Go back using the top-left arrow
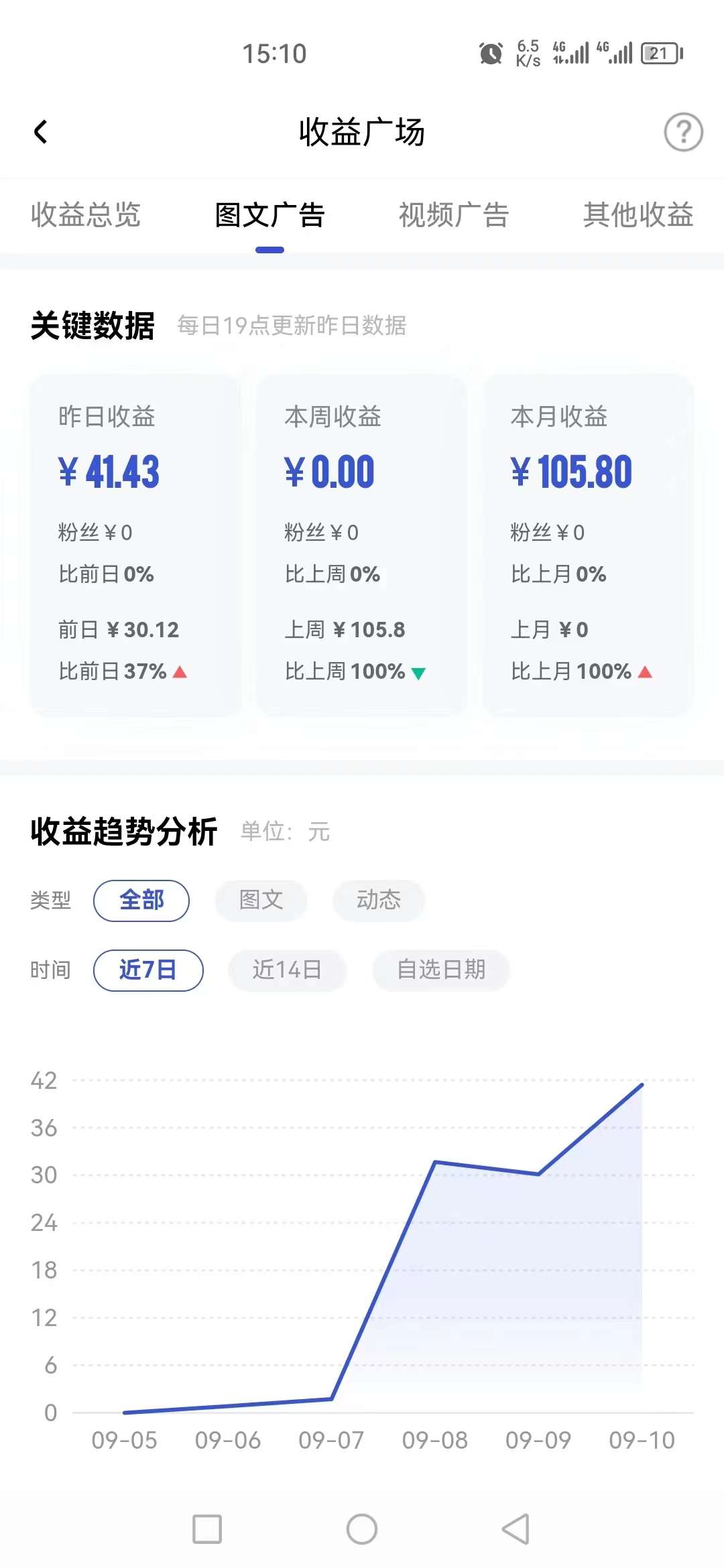 (41, 132)
